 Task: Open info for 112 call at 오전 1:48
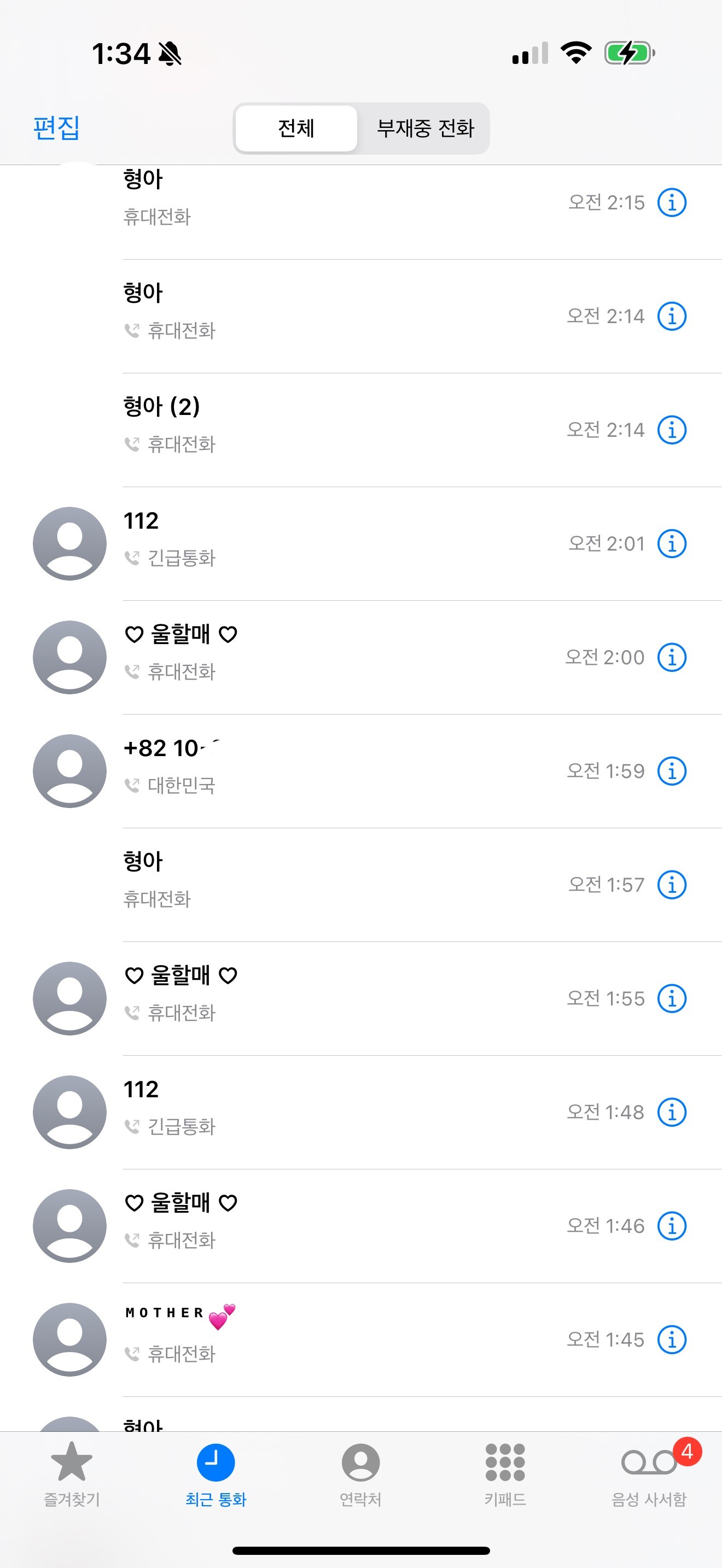pyautogui.click(x=672, y=1112)
